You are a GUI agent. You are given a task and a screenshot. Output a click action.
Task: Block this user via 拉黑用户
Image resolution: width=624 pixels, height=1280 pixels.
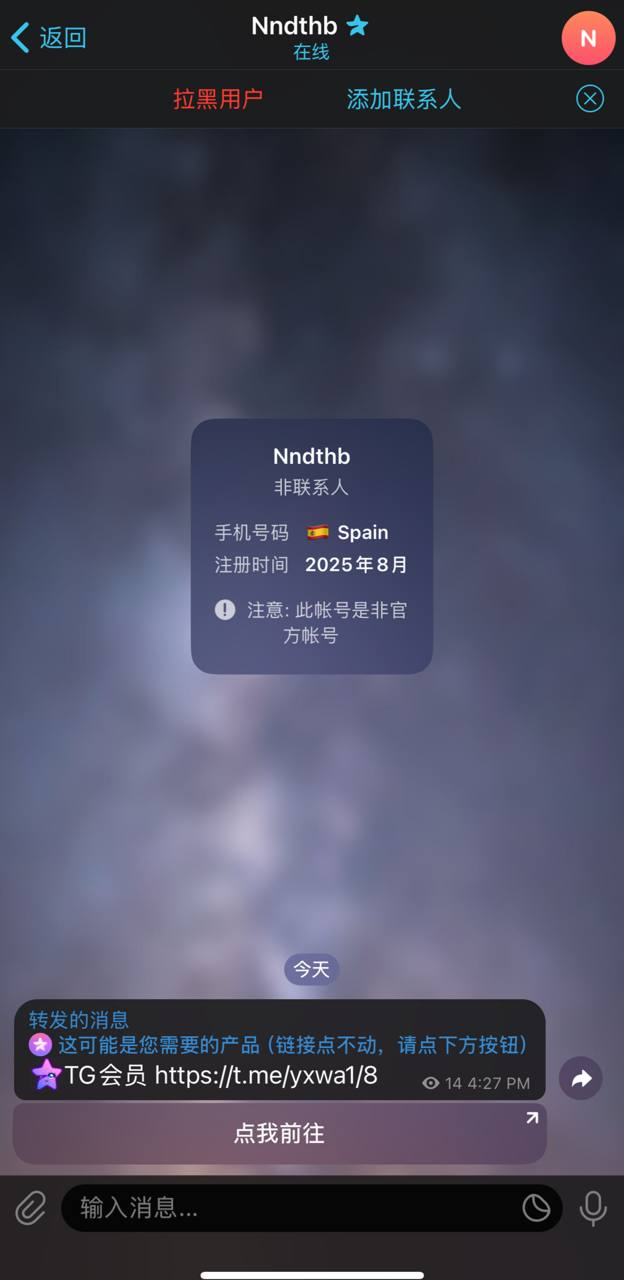click(x=218, y=99)
